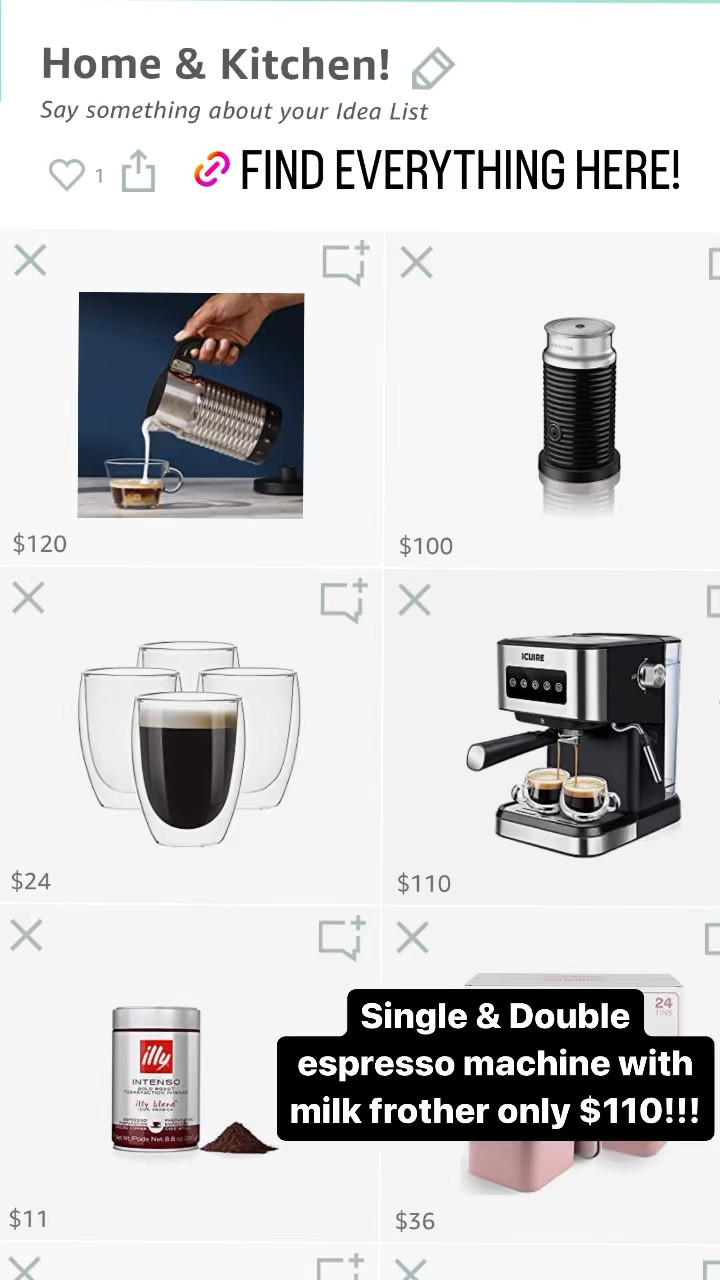Share this idea list

point(138,173)
